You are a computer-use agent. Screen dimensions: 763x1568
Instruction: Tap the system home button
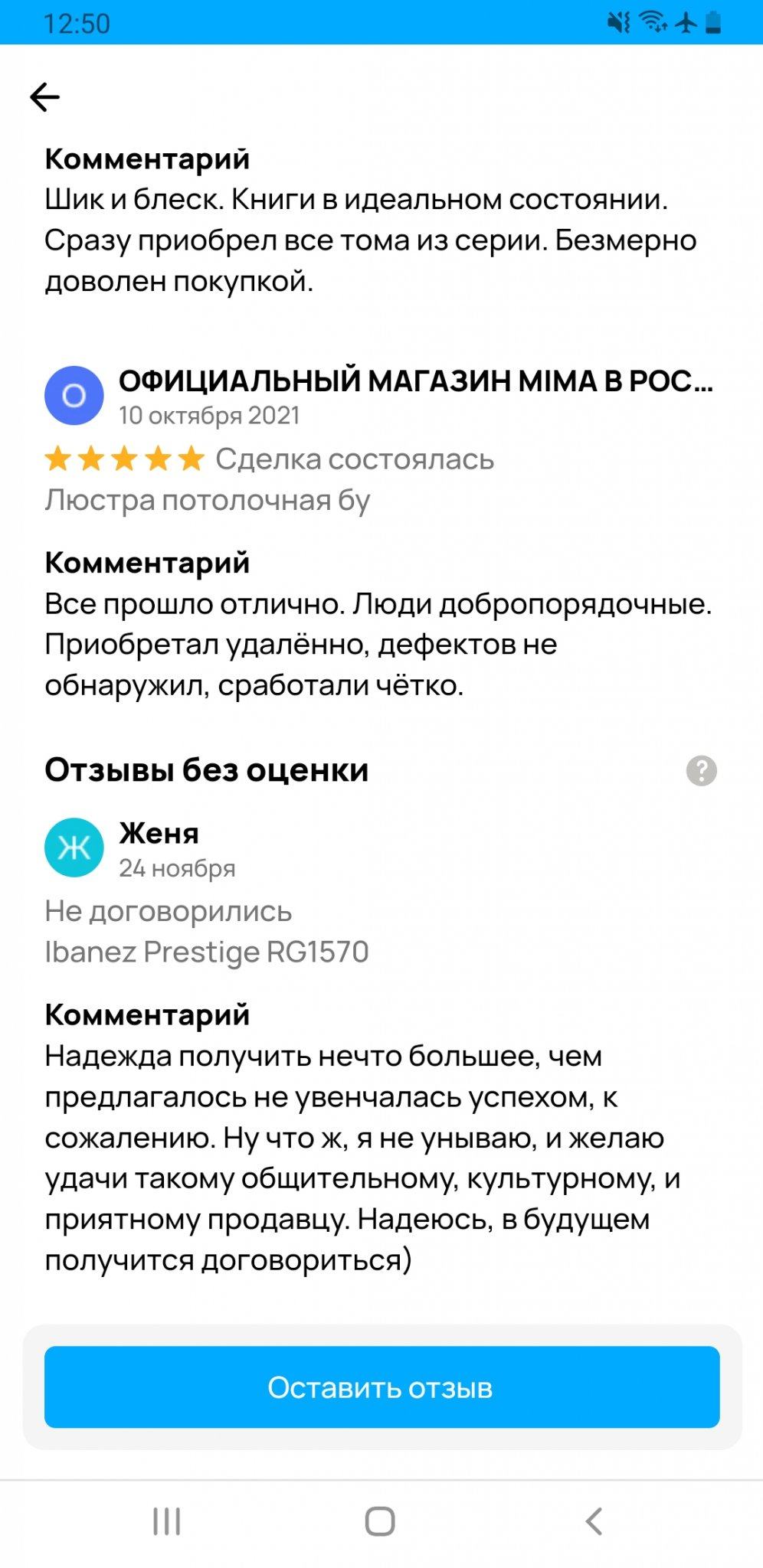tap(380, 1521)
